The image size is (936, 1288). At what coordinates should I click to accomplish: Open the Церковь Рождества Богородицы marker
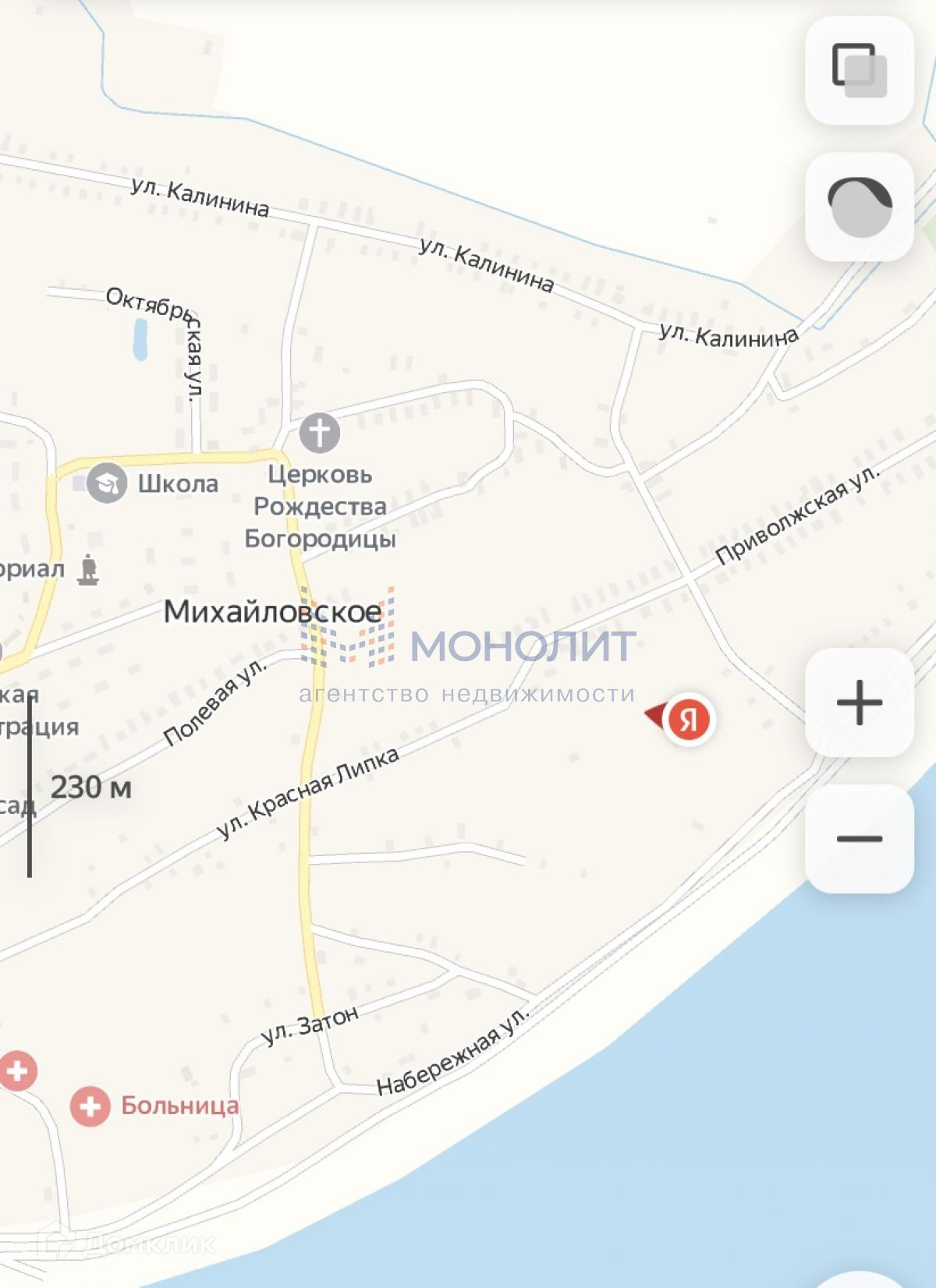click(x=319, y=433)
